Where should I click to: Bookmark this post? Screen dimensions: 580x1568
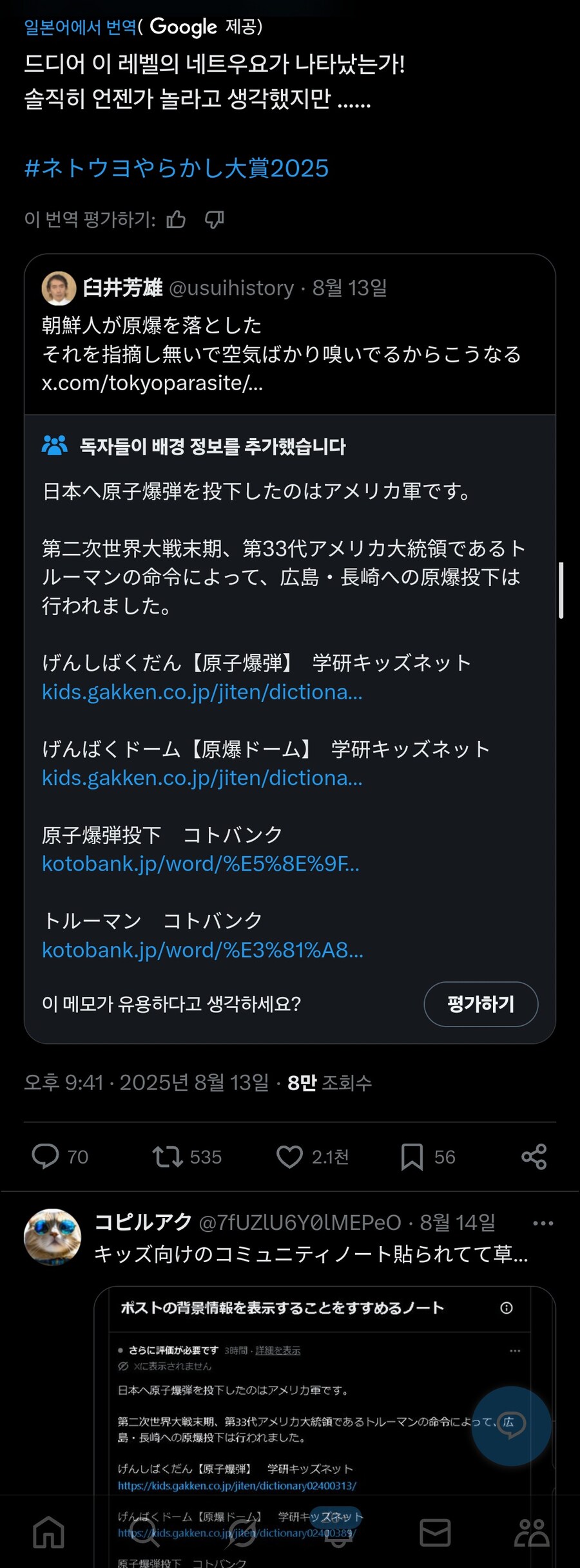[412, 1157]
